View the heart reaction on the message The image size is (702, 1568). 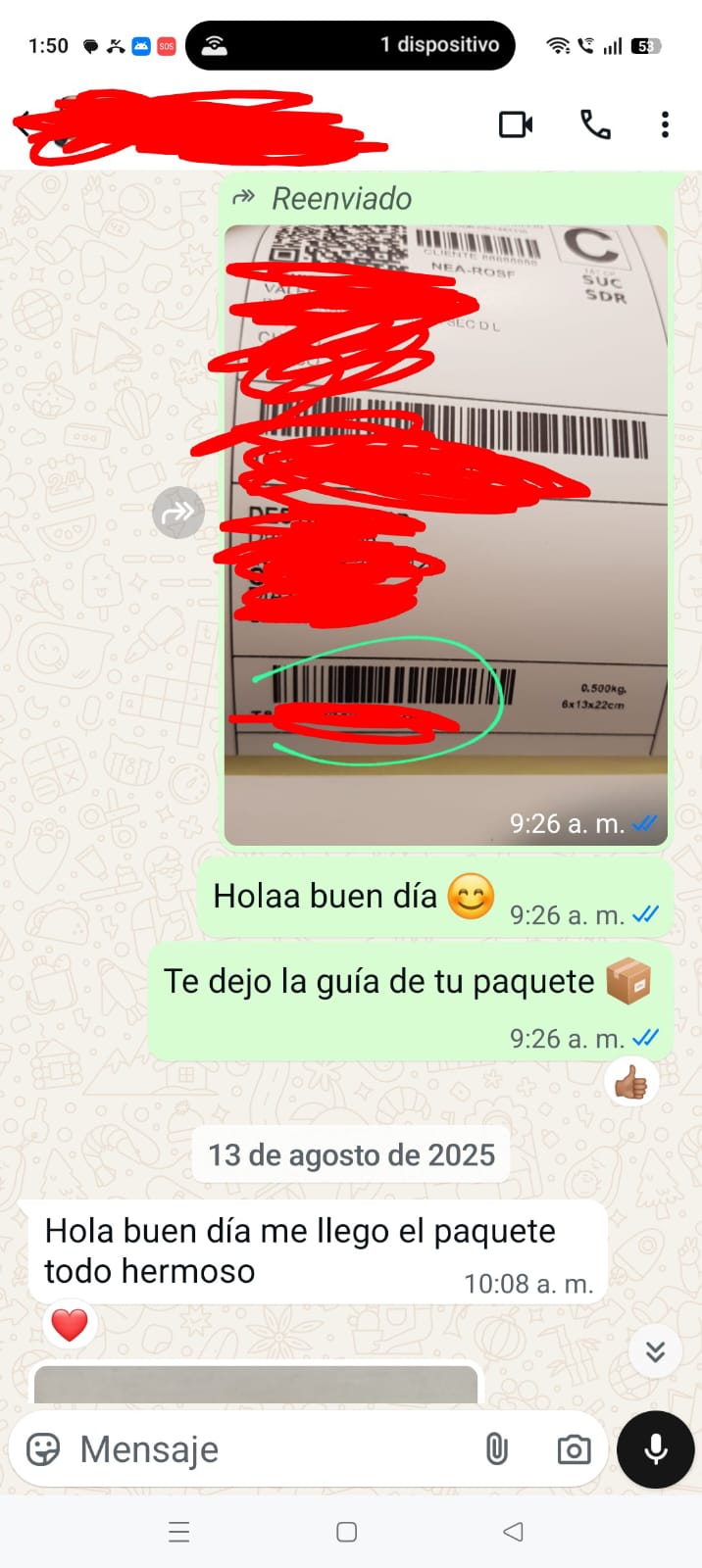pos(70,1325)
